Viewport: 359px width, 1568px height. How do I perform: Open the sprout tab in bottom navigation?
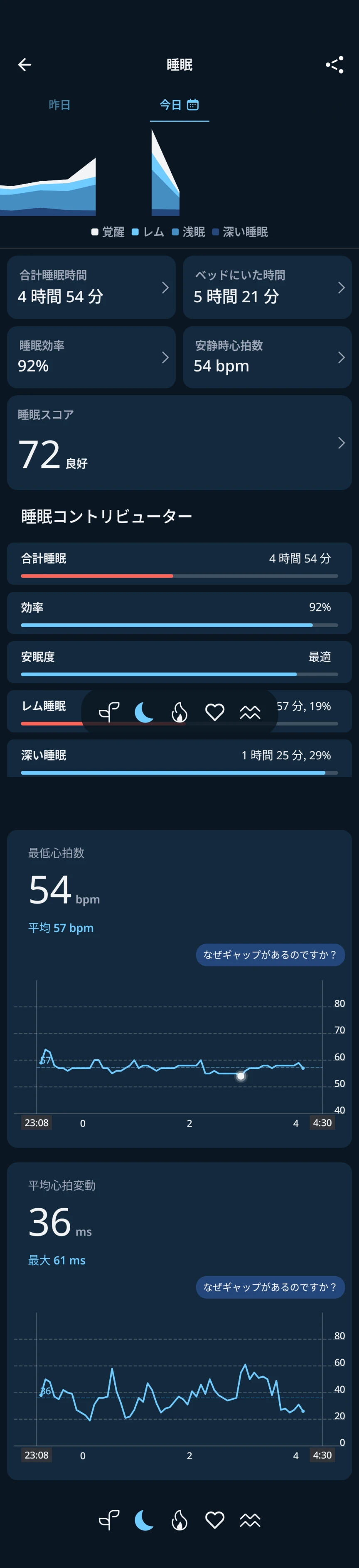109,1520
